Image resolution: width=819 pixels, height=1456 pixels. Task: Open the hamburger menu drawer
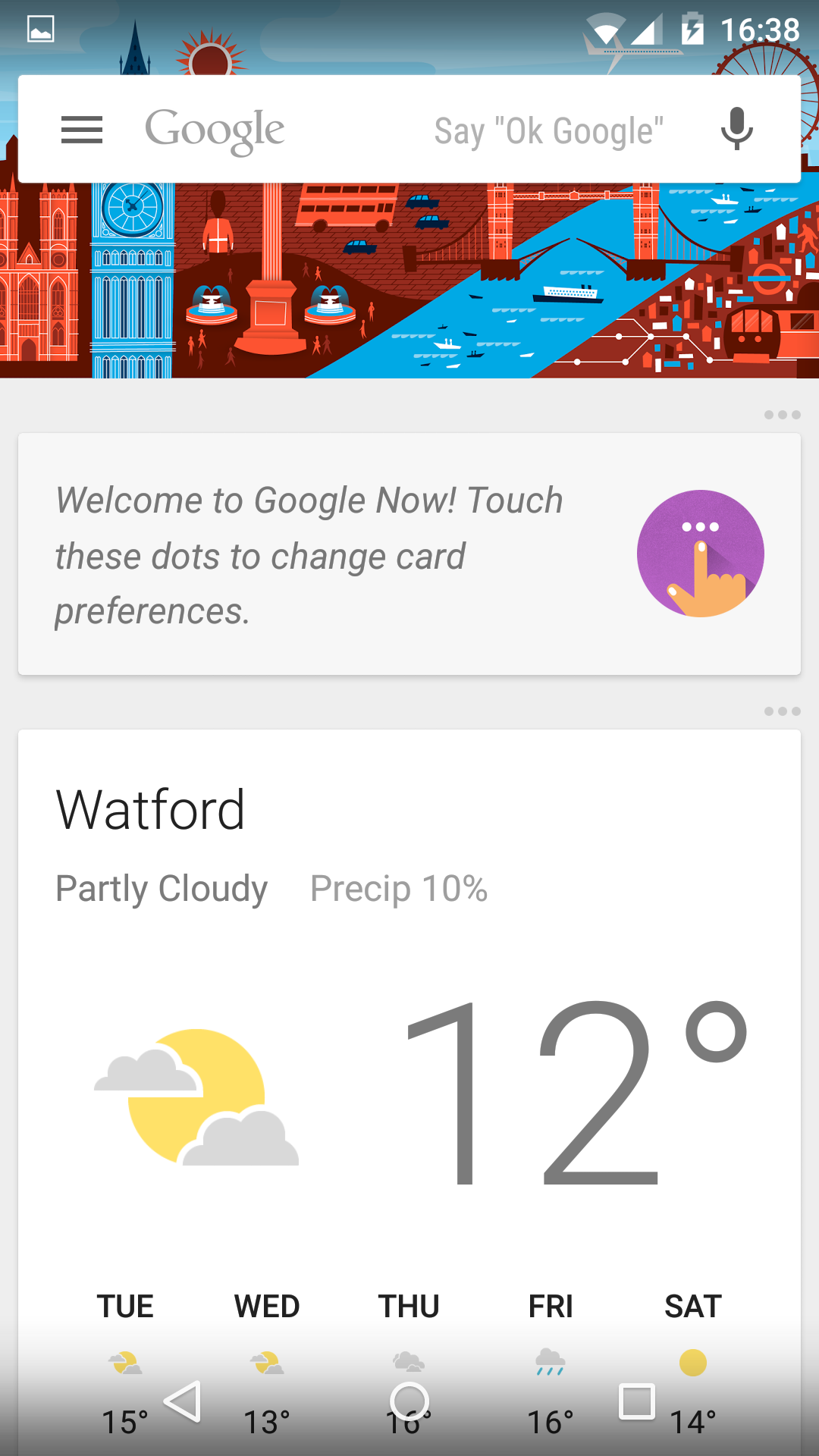(82, 130)
